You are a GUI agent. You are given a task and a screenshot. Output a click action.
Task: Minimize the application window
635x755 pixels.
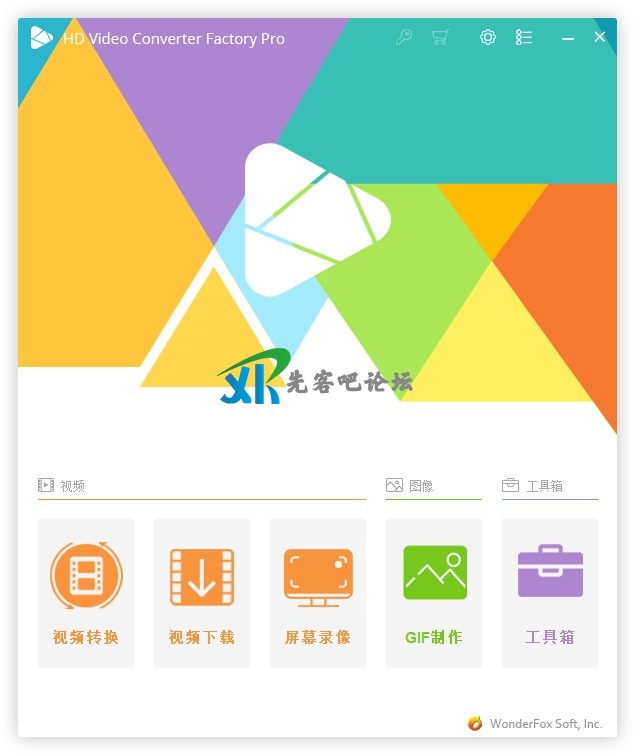tap(568, 37)
